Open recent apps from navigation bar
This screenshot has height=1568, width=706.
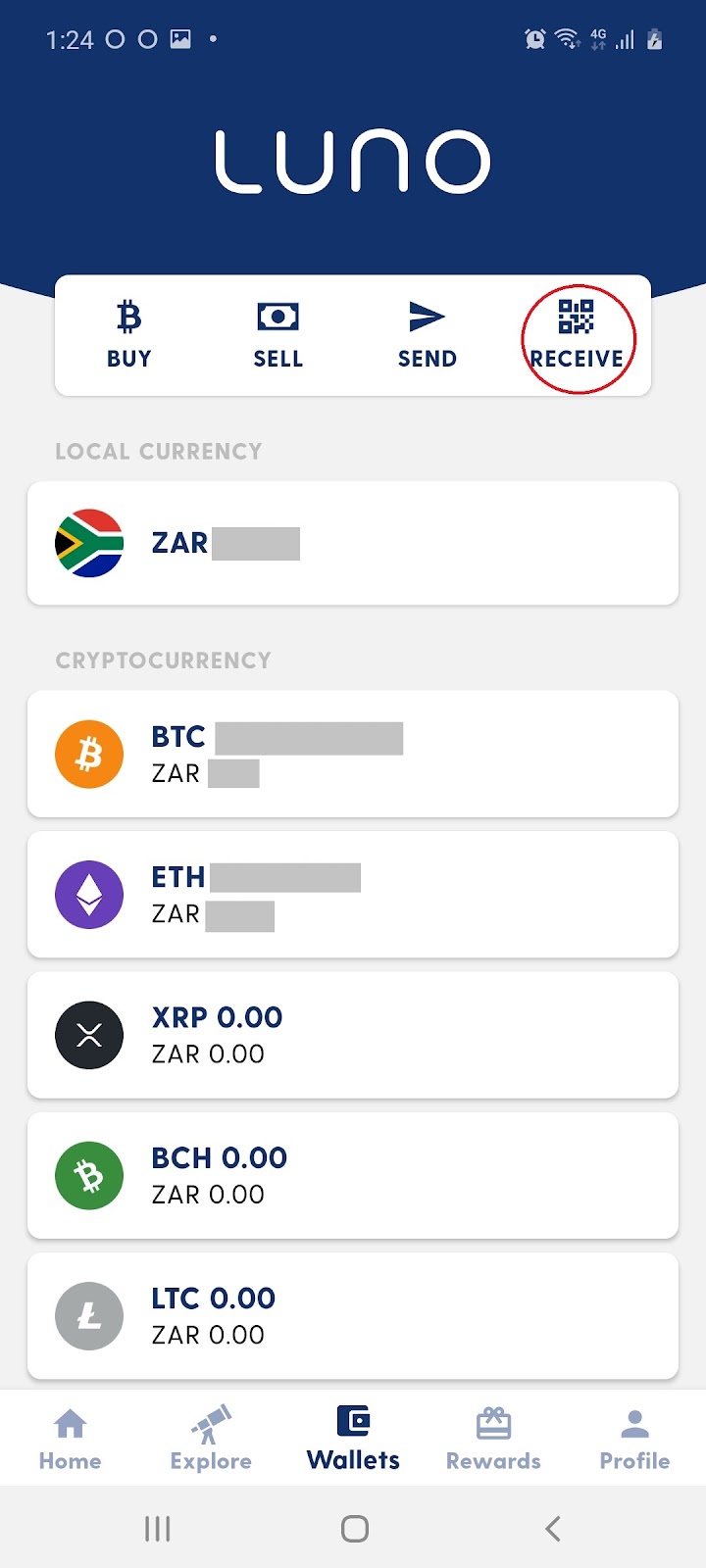coord(157,1528)
